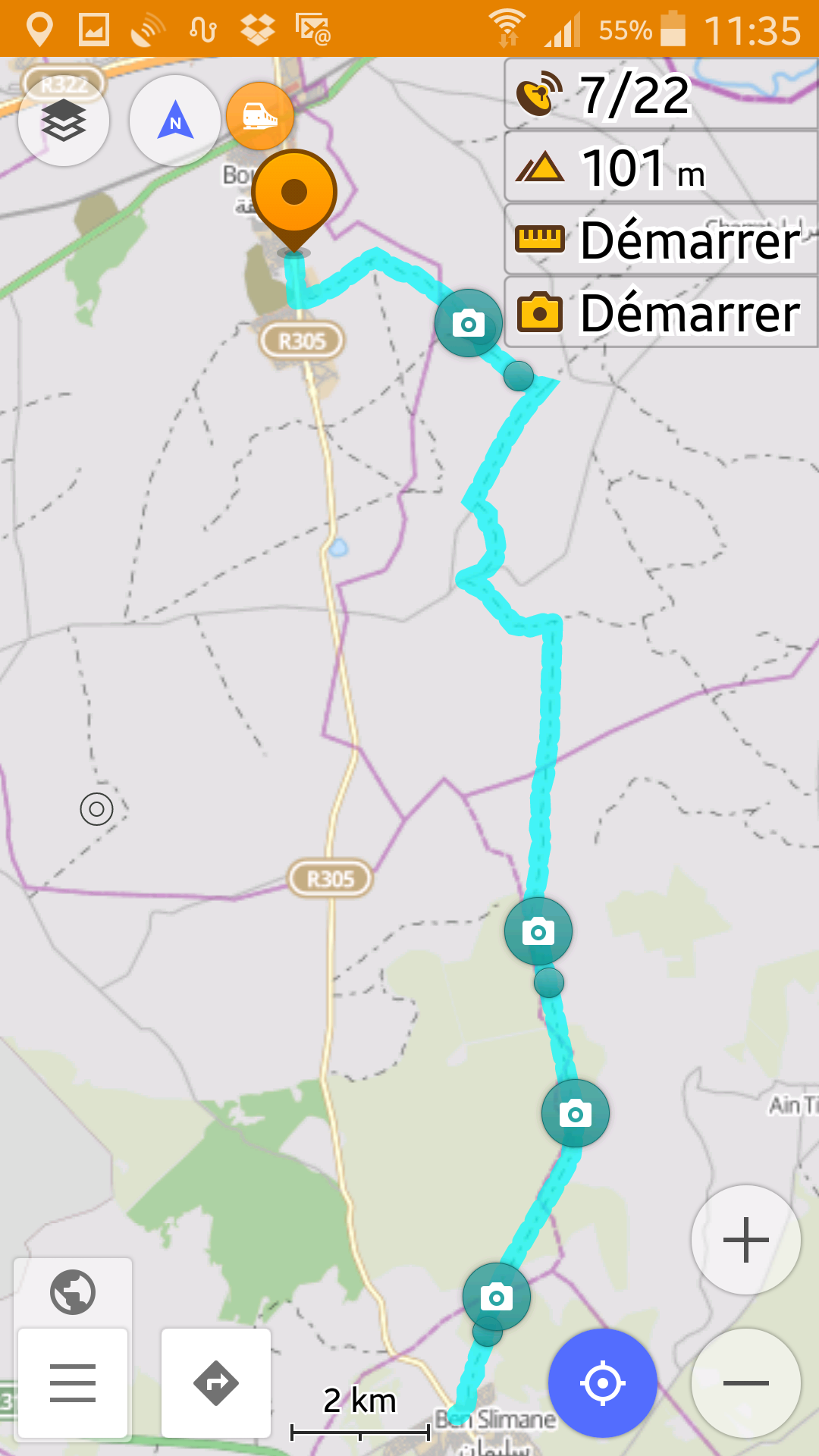Tap the orange train marker
819x1456 pixels.
coord(260,116)
